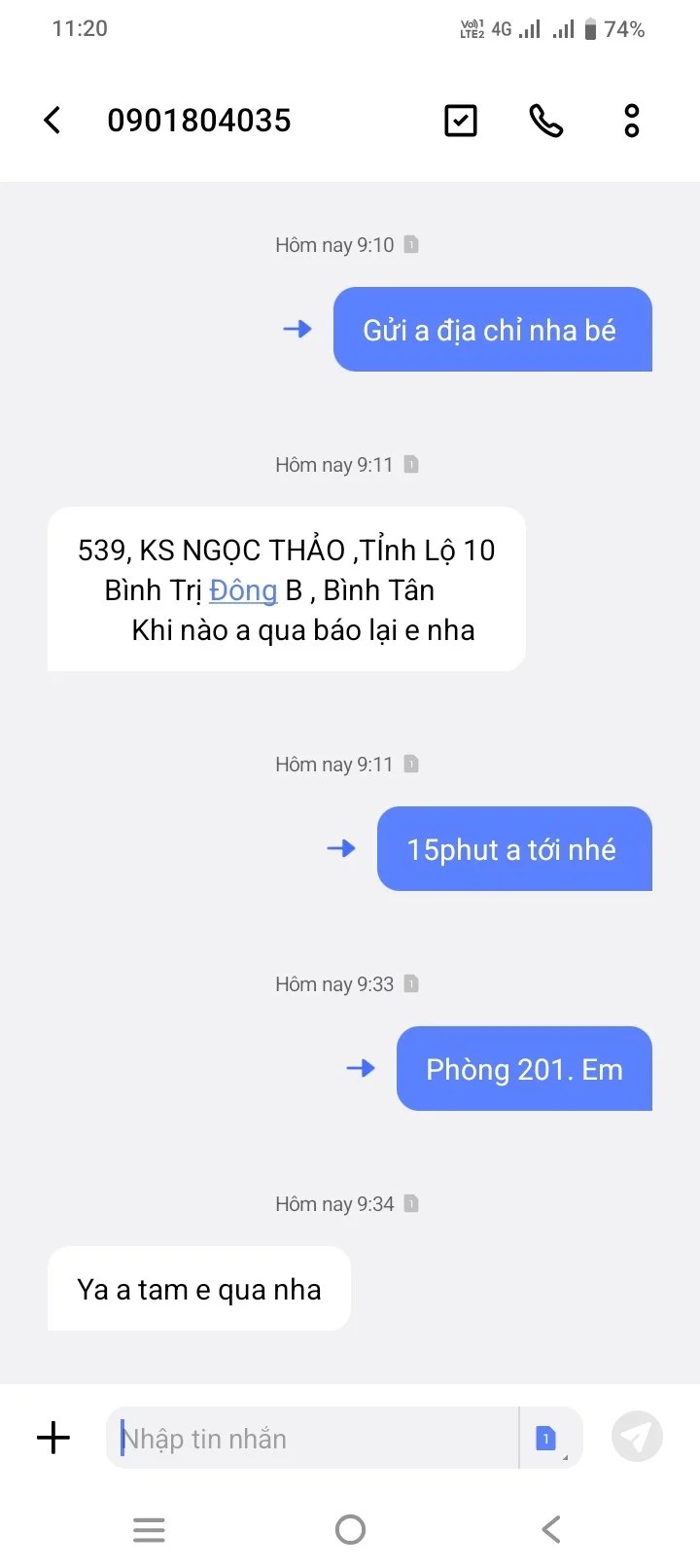Open recent apps from the navigation bar
This screenshot has width=700, height=1568.
pos(149,1529)
